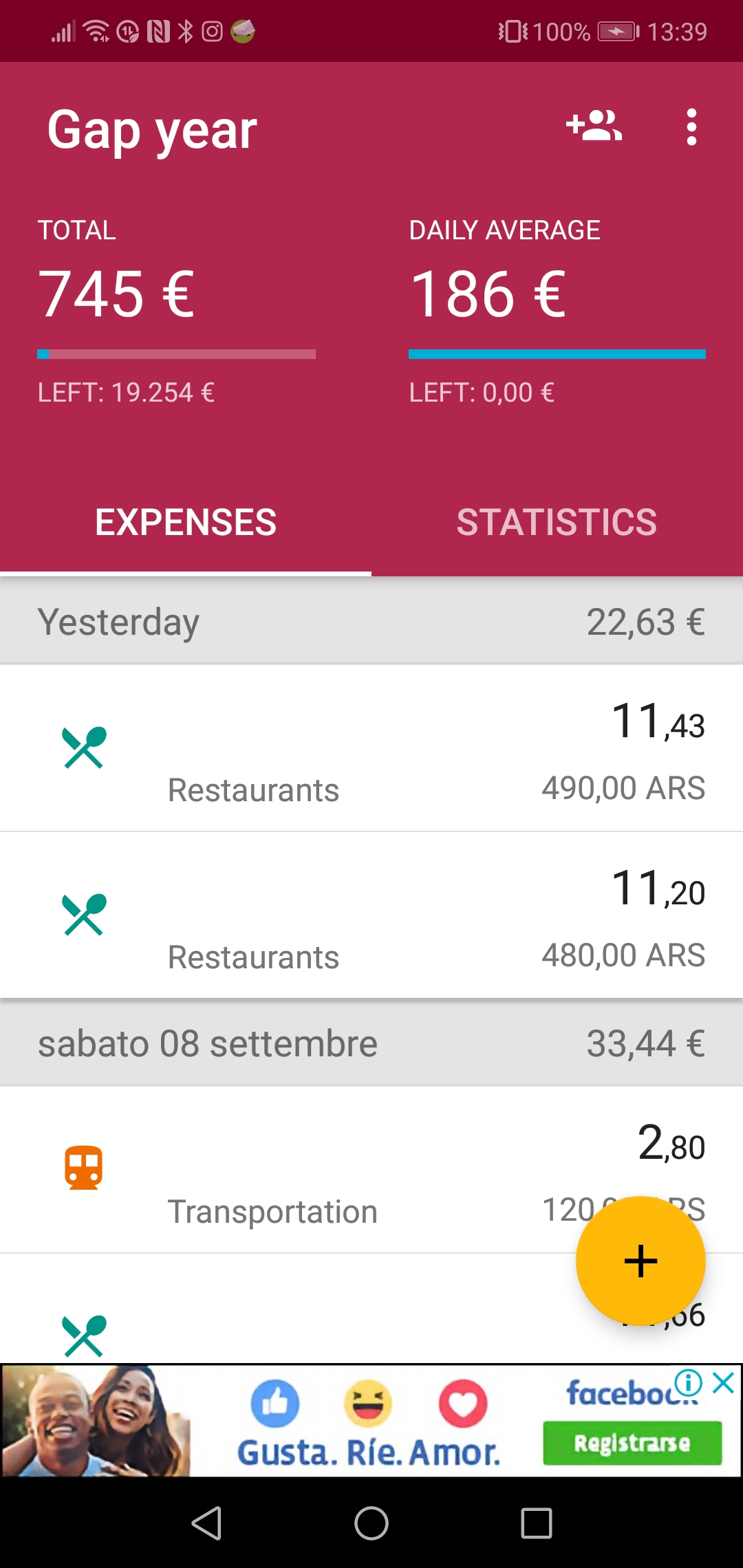
Task: Open the ad info icon
Action: (x=688, y=1382)
